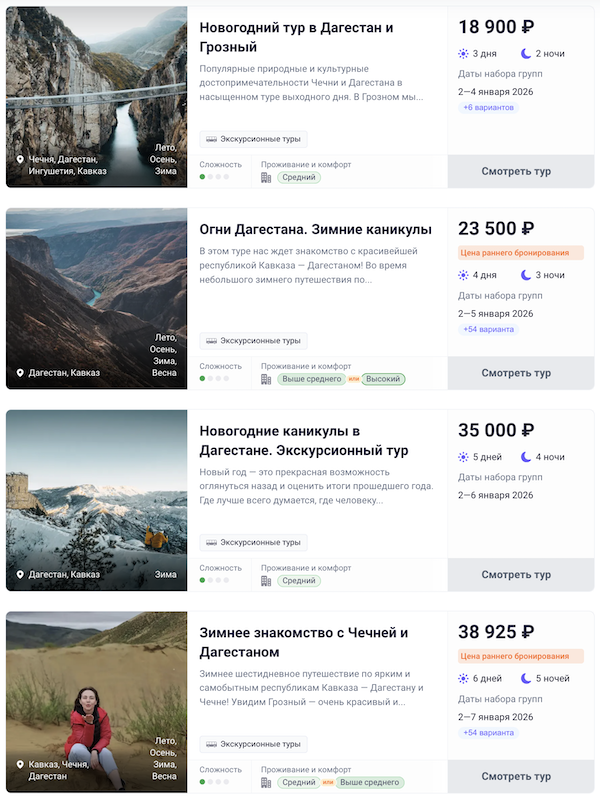Open the gorge photo of Огни Дагестана
The width and height of the screenshot is (600, 811).
(96, 298)
